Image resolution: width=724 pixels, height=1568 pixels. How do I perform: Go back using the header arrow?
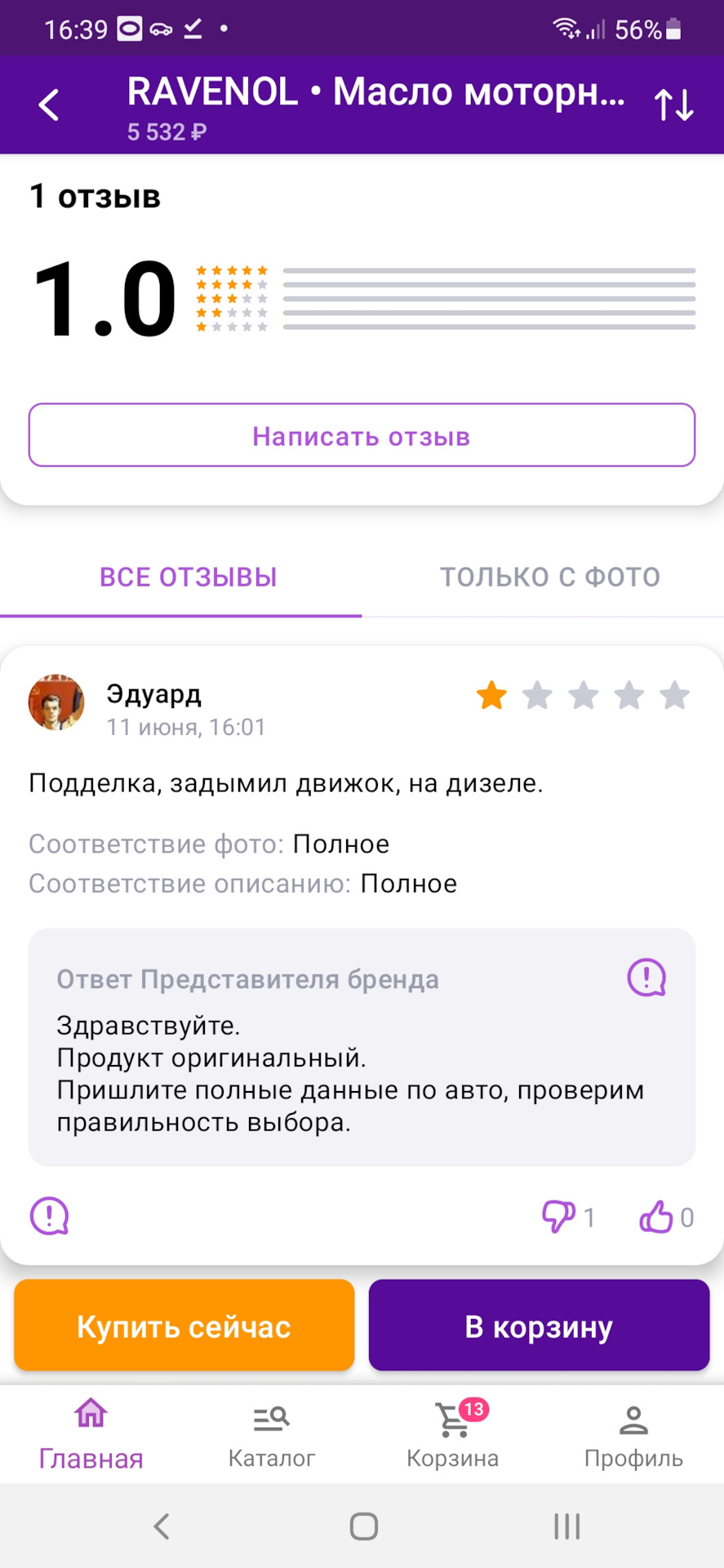(x=49, y=105)
